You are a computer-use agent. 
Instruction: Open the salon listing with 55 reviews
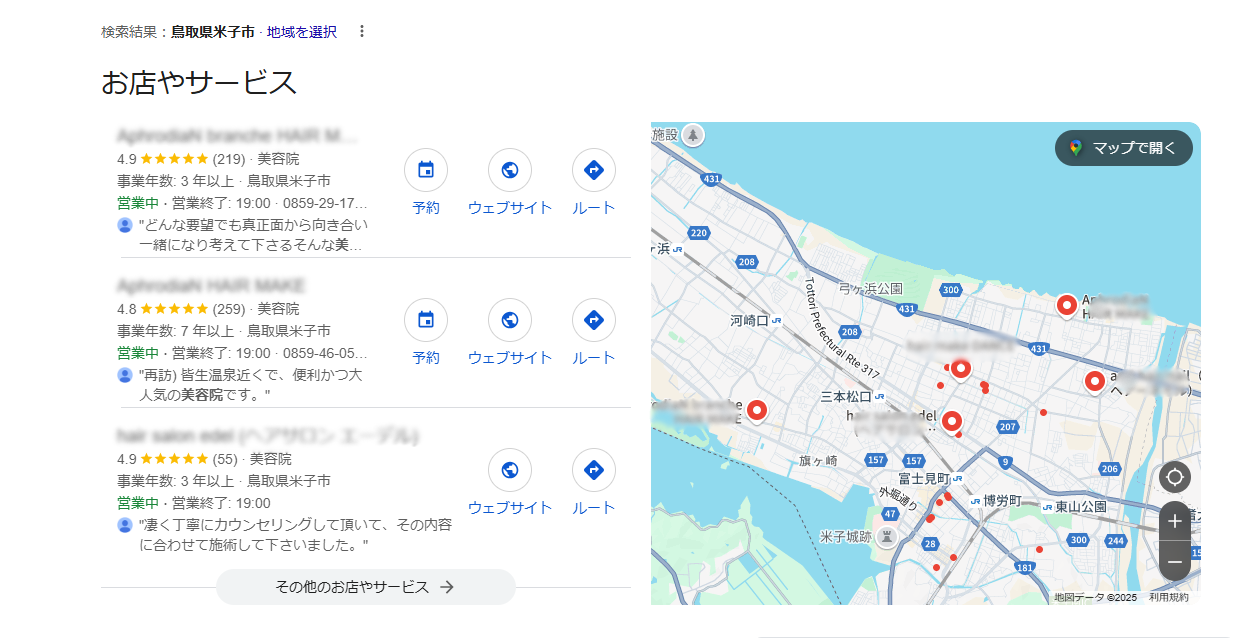(267, 436)
